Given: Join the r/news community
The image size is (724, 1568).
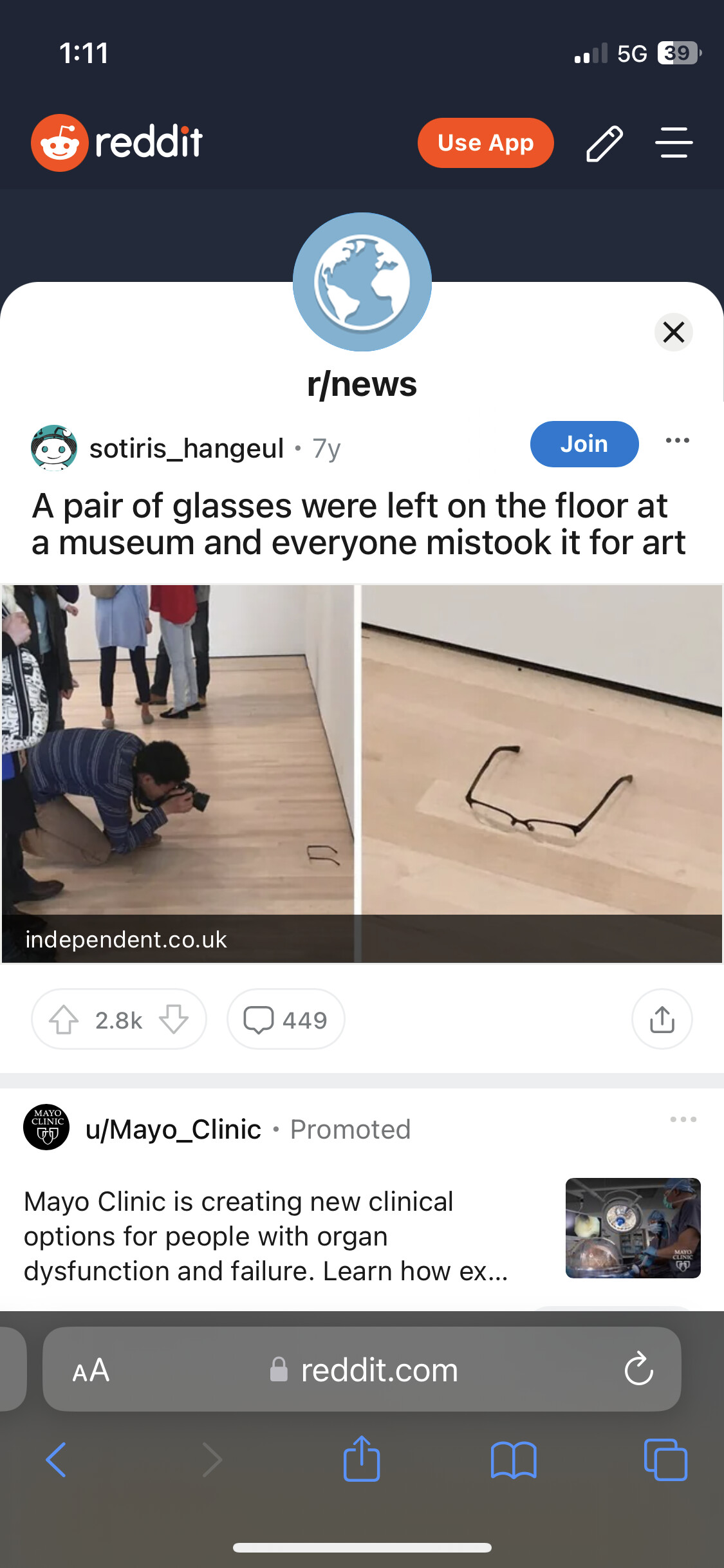Looking at the screenshot, I should pyautogui.click(x=584, y=444).
